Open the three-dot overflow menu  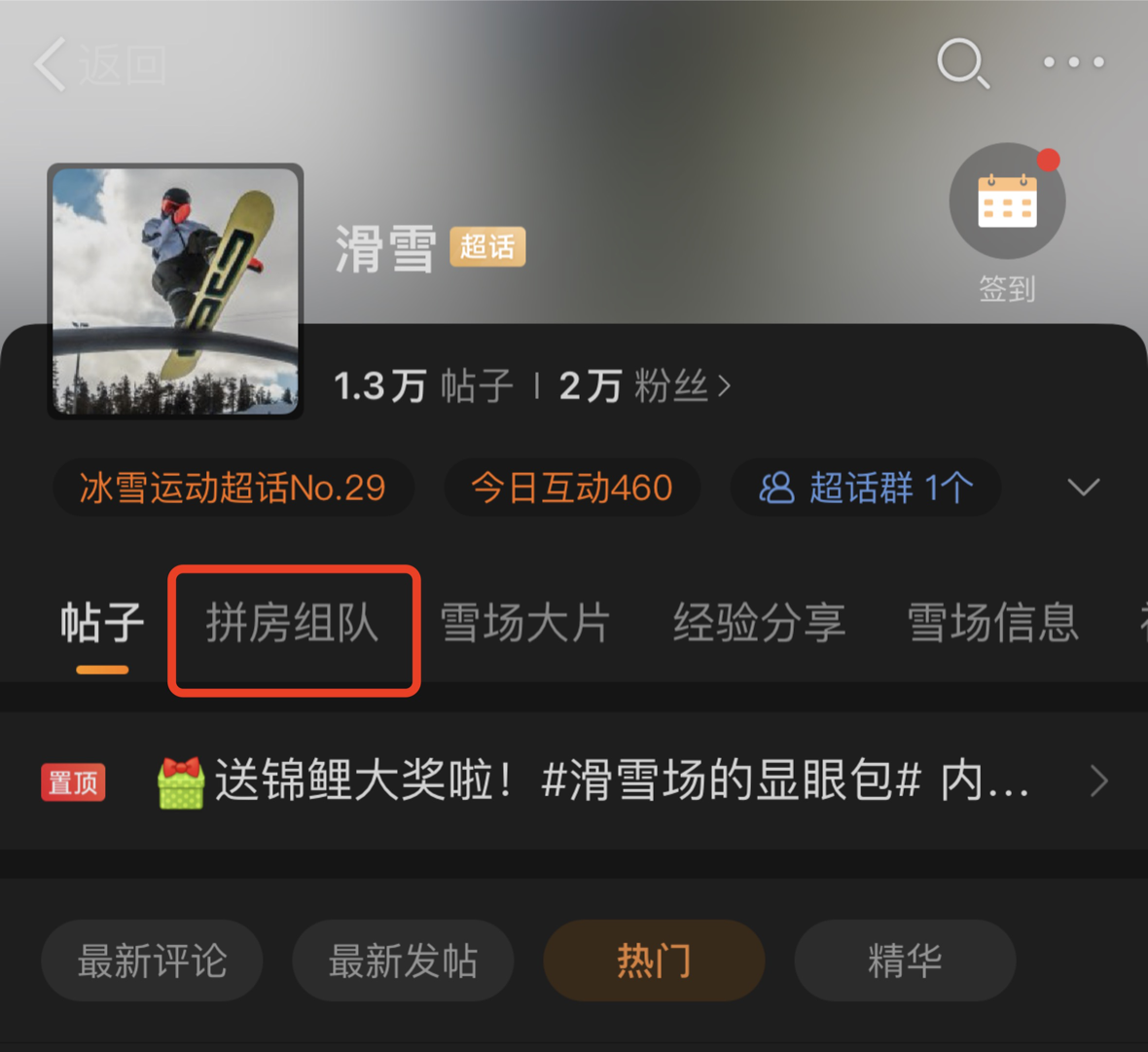point(1073,62)
